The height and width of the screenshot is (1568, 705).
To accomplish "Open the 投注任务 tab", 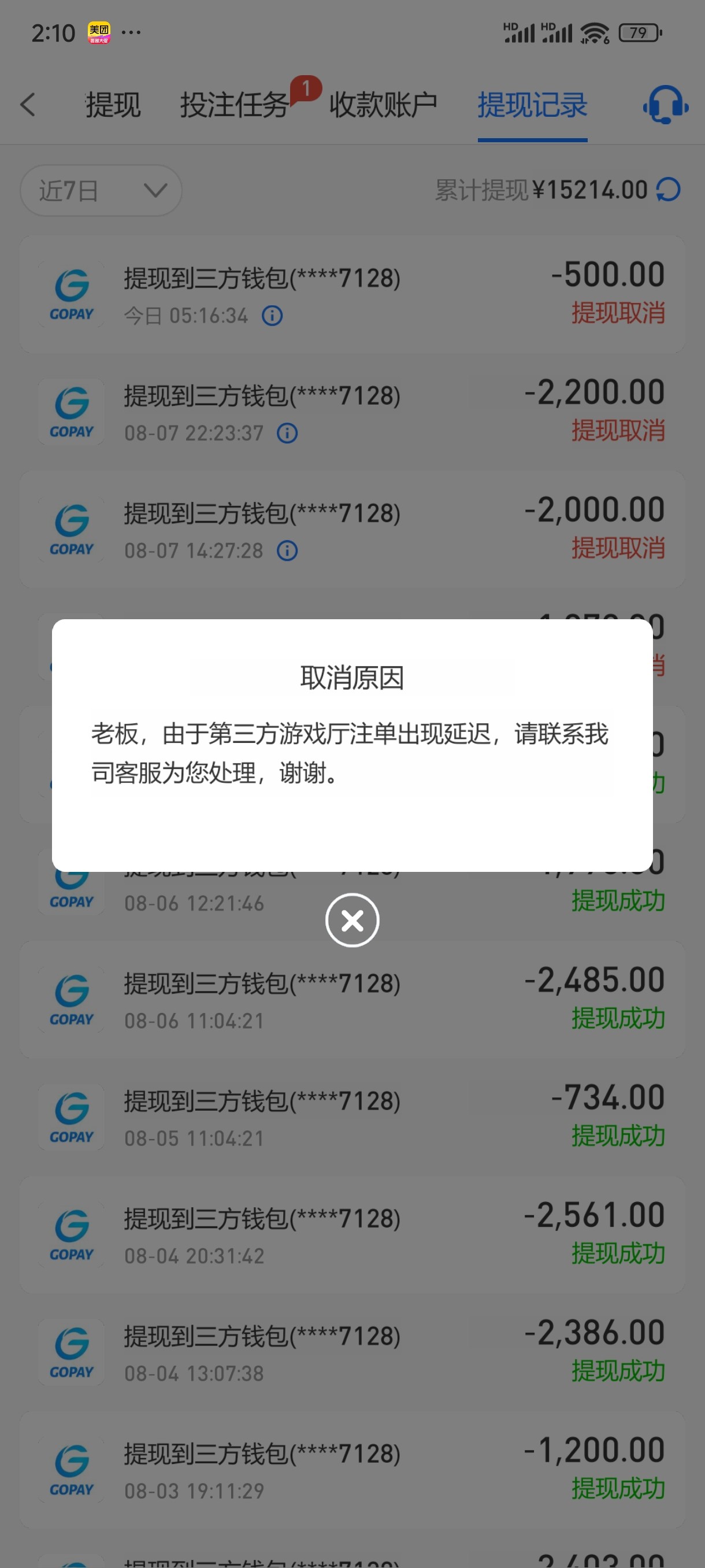I will point(234,105).
